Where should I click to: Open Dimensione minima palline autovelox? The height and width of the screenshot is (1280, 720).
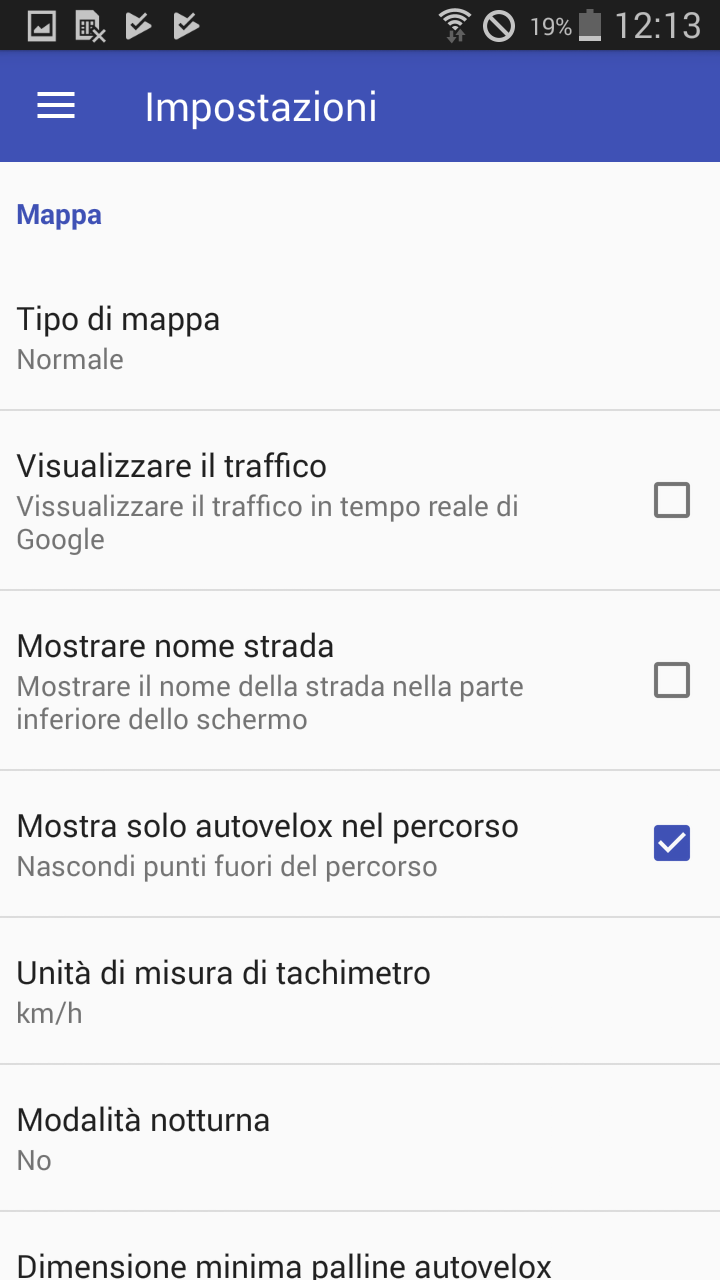pyautogui.click(x=360, y=1247)
